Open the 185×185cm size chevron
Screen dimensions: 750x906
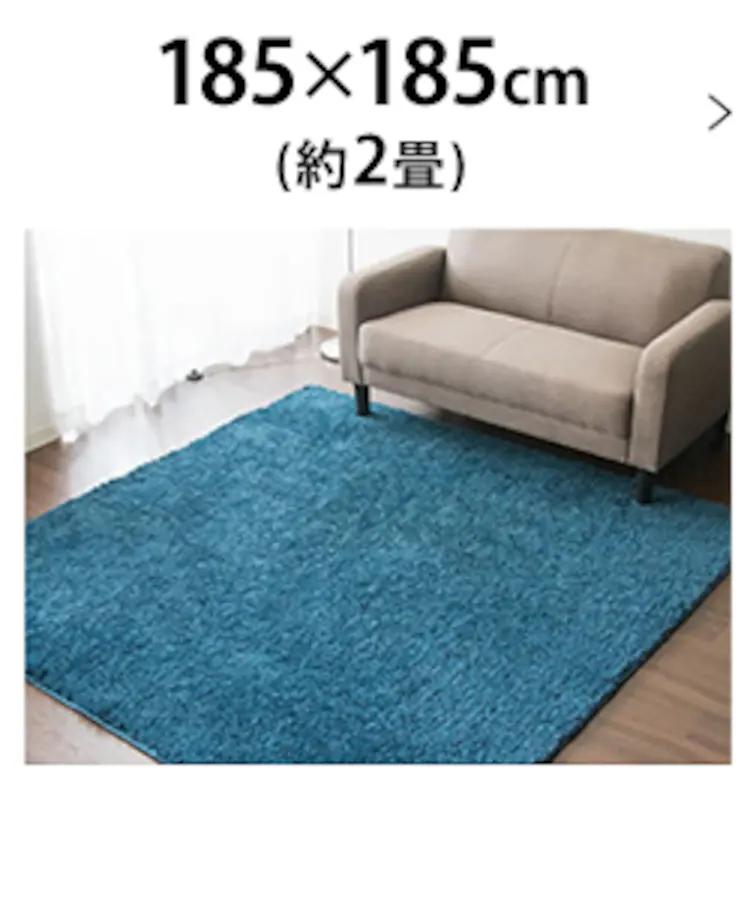coord(719,114)
